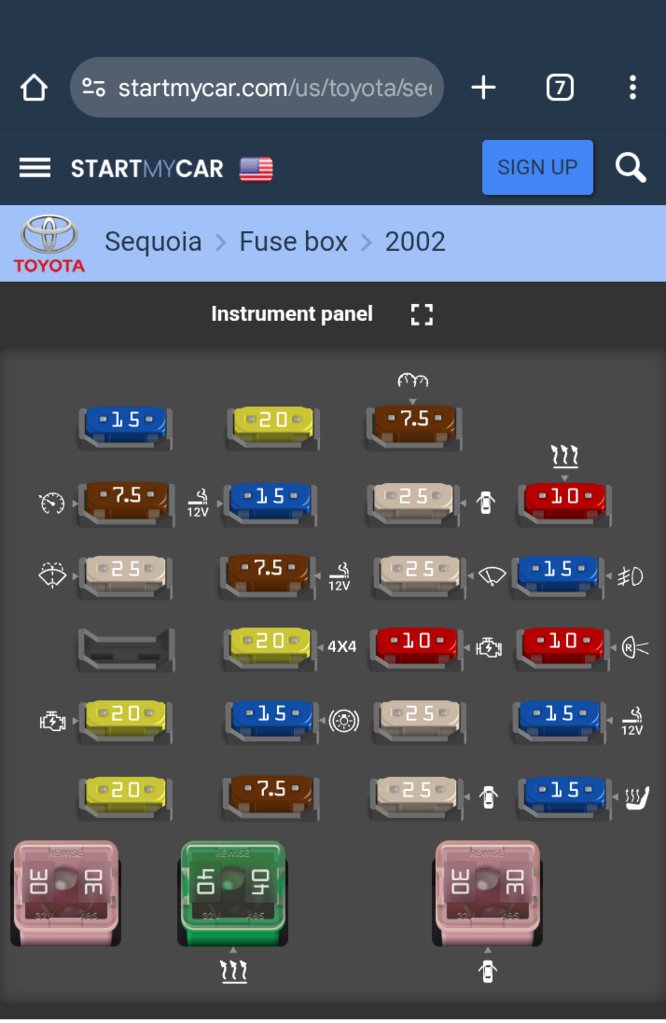
Task: Tap the startmycar.com address bar
Action: tap(270, 88)
